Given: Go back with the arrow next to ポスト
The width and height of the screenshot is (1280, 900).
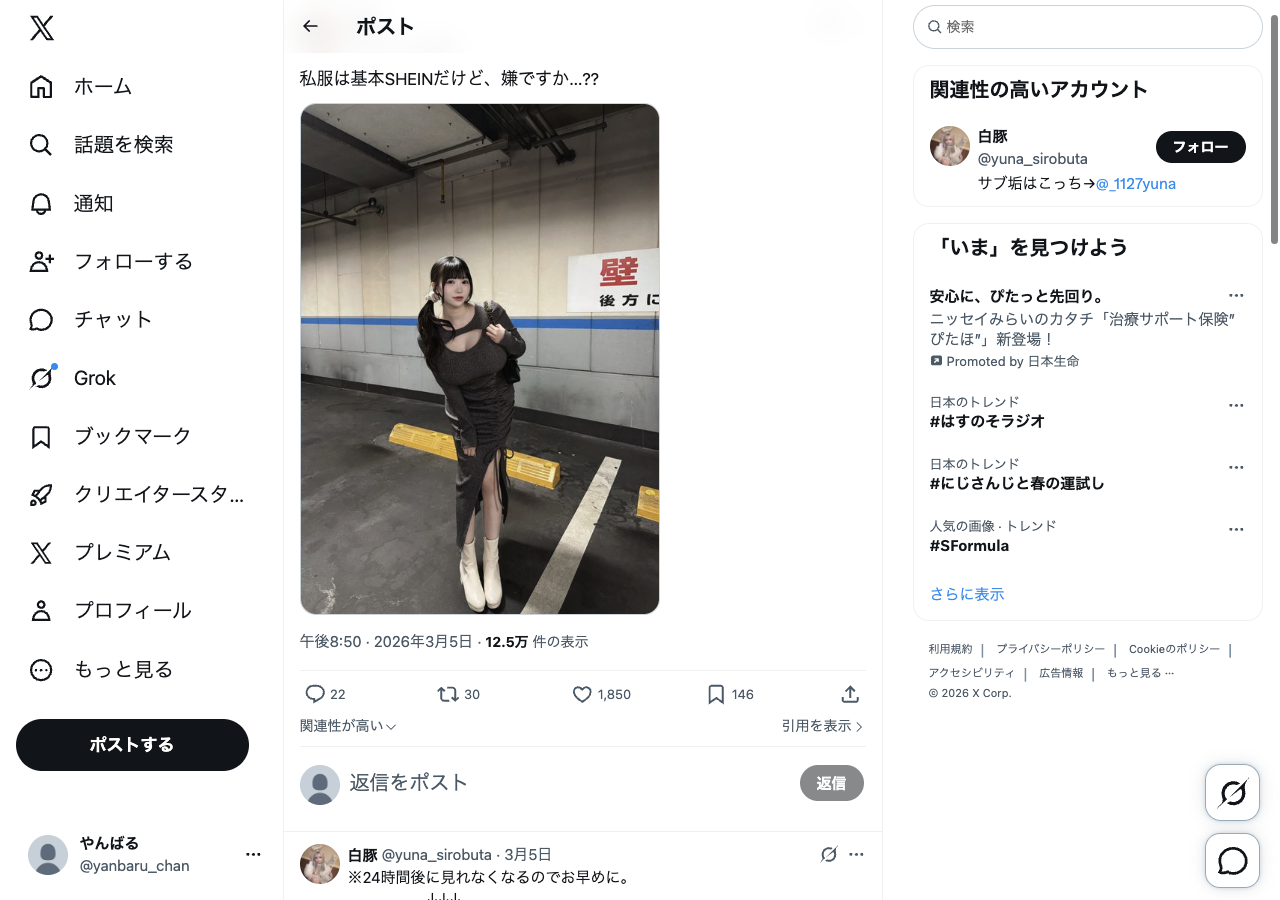Looking at the screenshot, I should tap(310, 27).
